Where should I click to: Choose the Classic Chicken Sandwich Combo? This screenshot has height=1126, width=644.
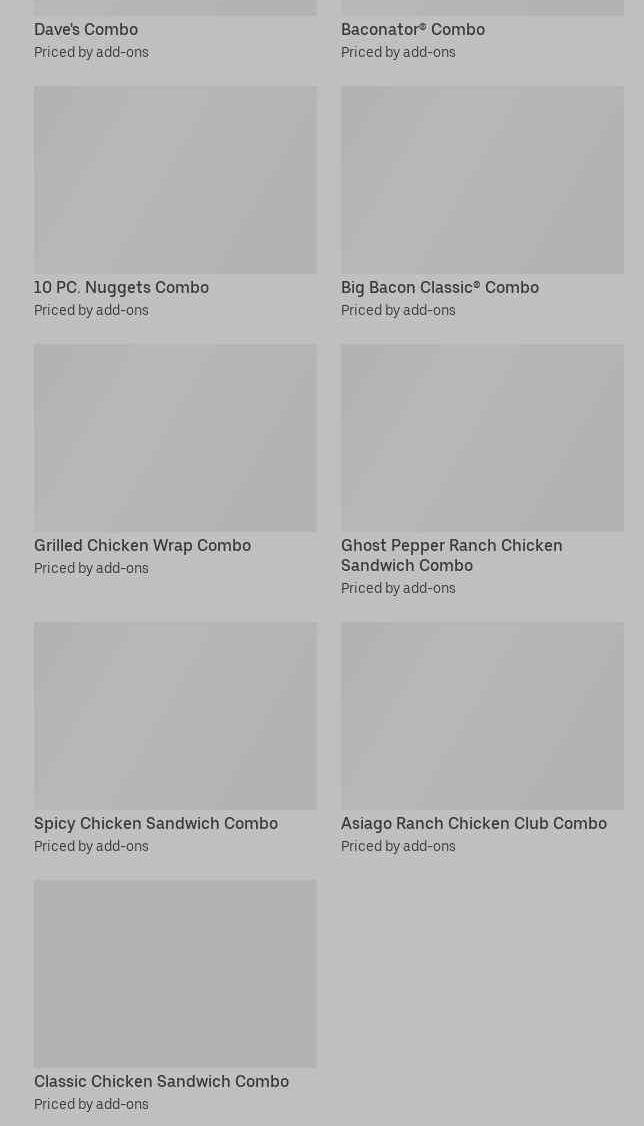tap(175, 974)
